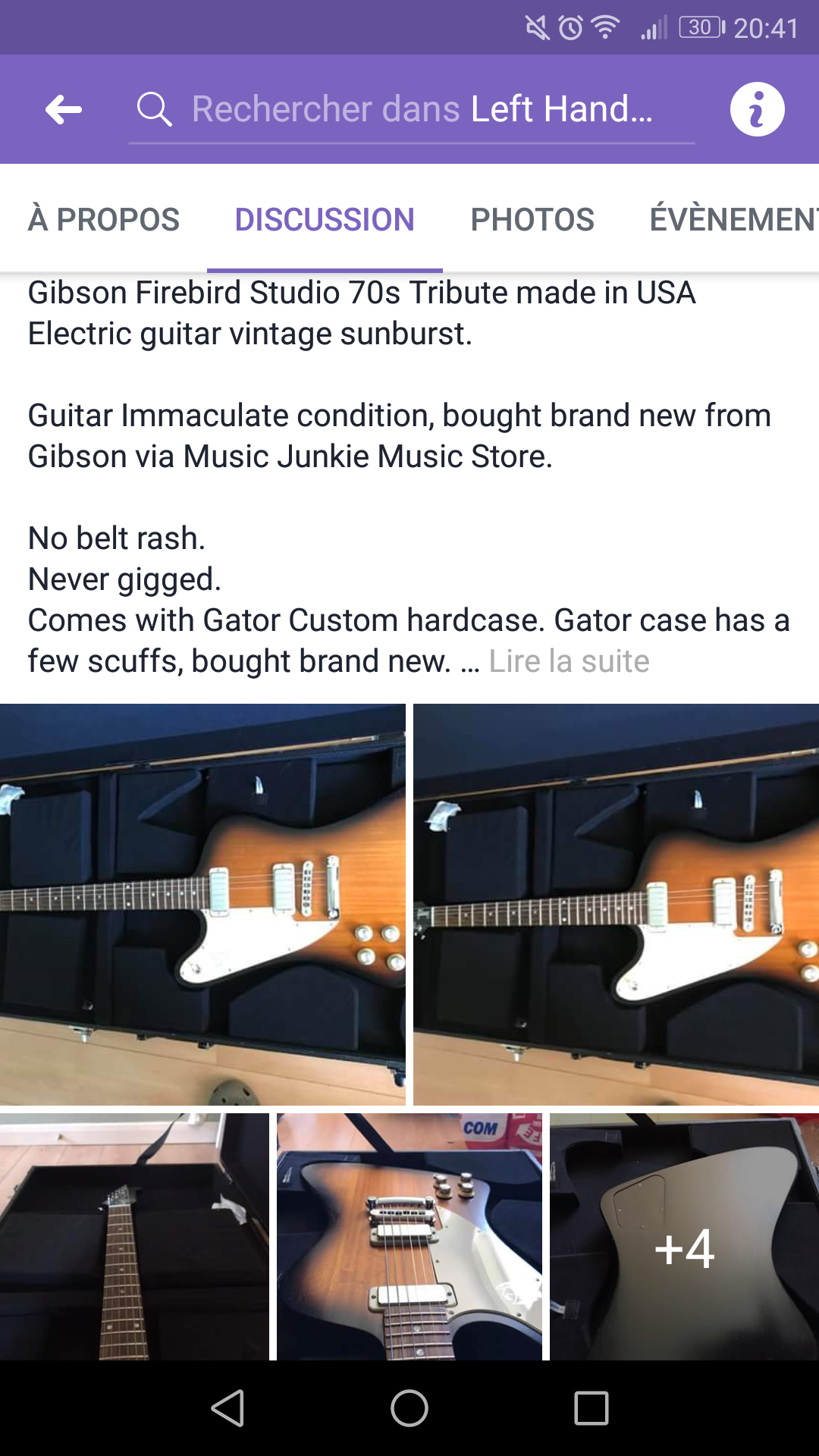
Task: Open the close-up guitar body photo
Action: 409,1236
